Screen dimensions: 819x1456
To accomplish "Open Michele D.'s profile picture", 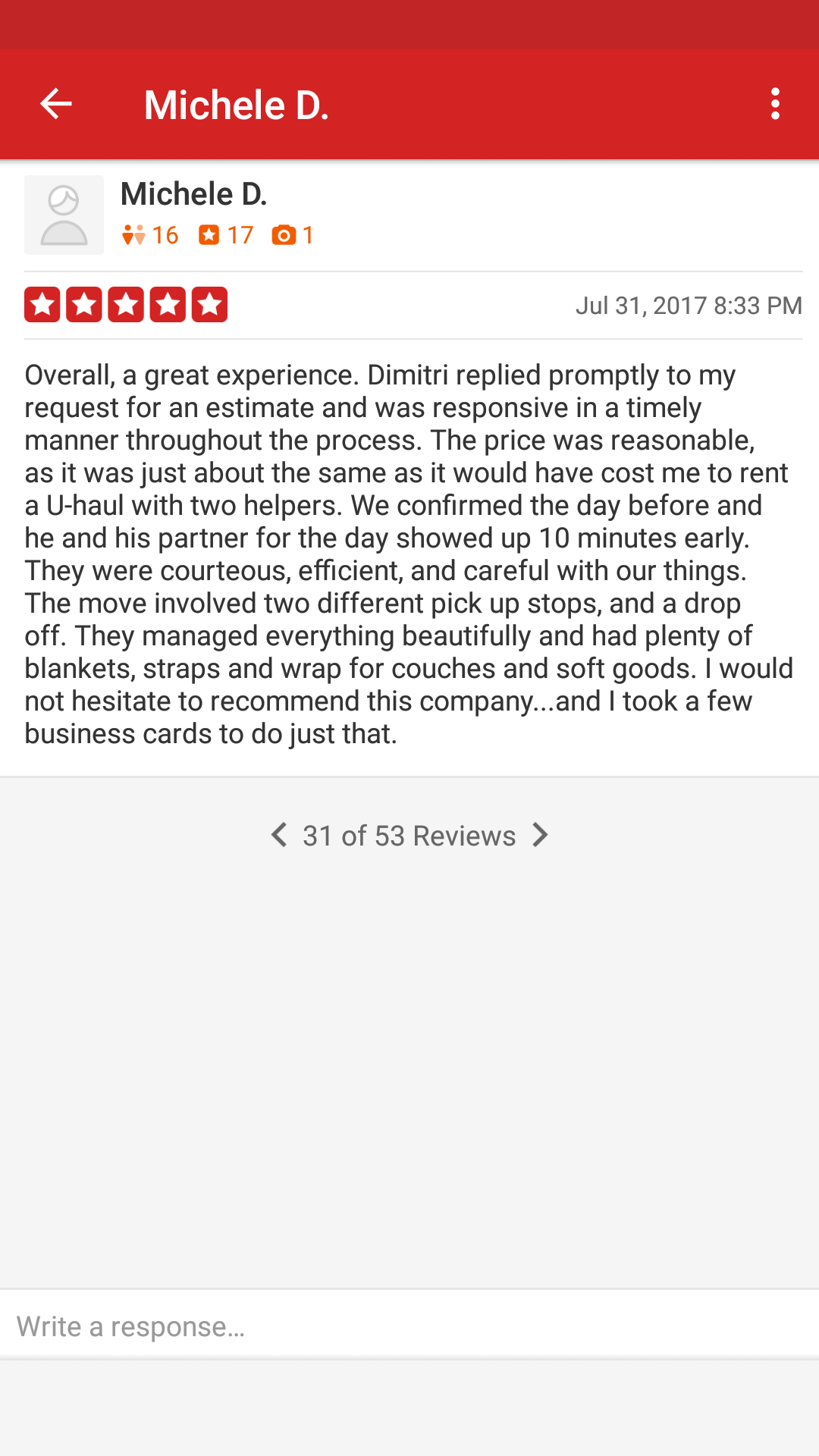I will (64, 215).
